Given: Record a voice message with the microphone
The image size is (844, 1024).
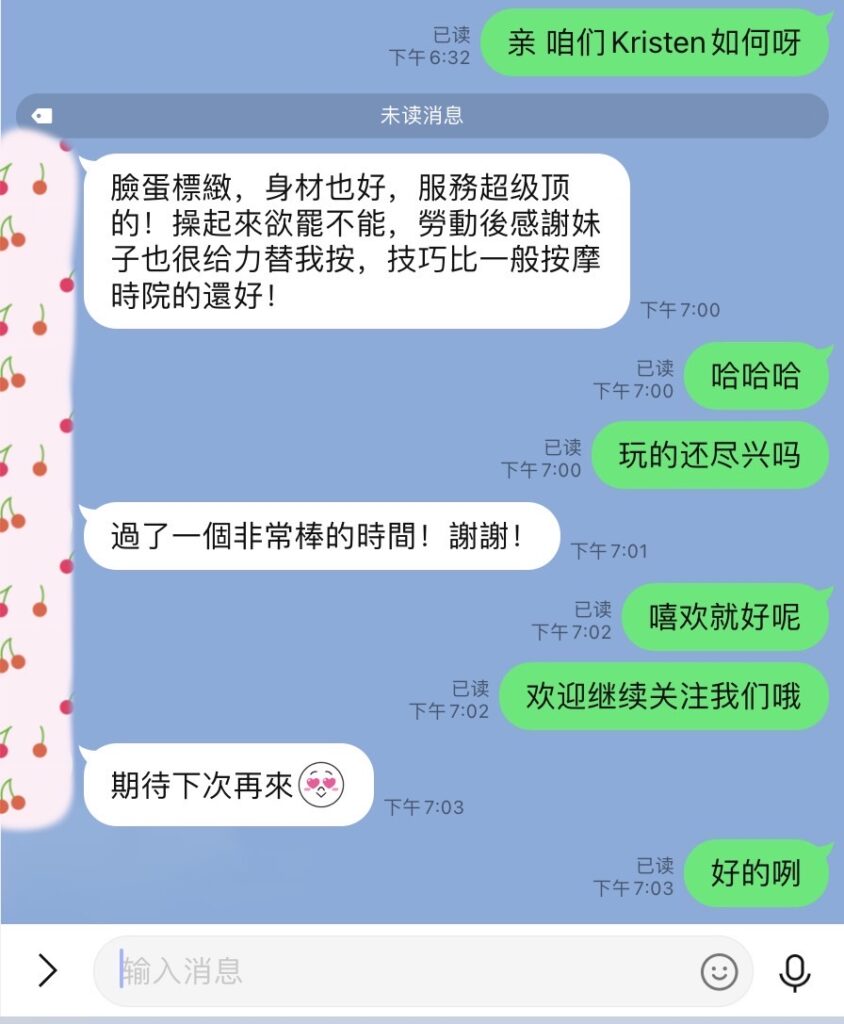Looking at the screenshot, I should 794,971.
